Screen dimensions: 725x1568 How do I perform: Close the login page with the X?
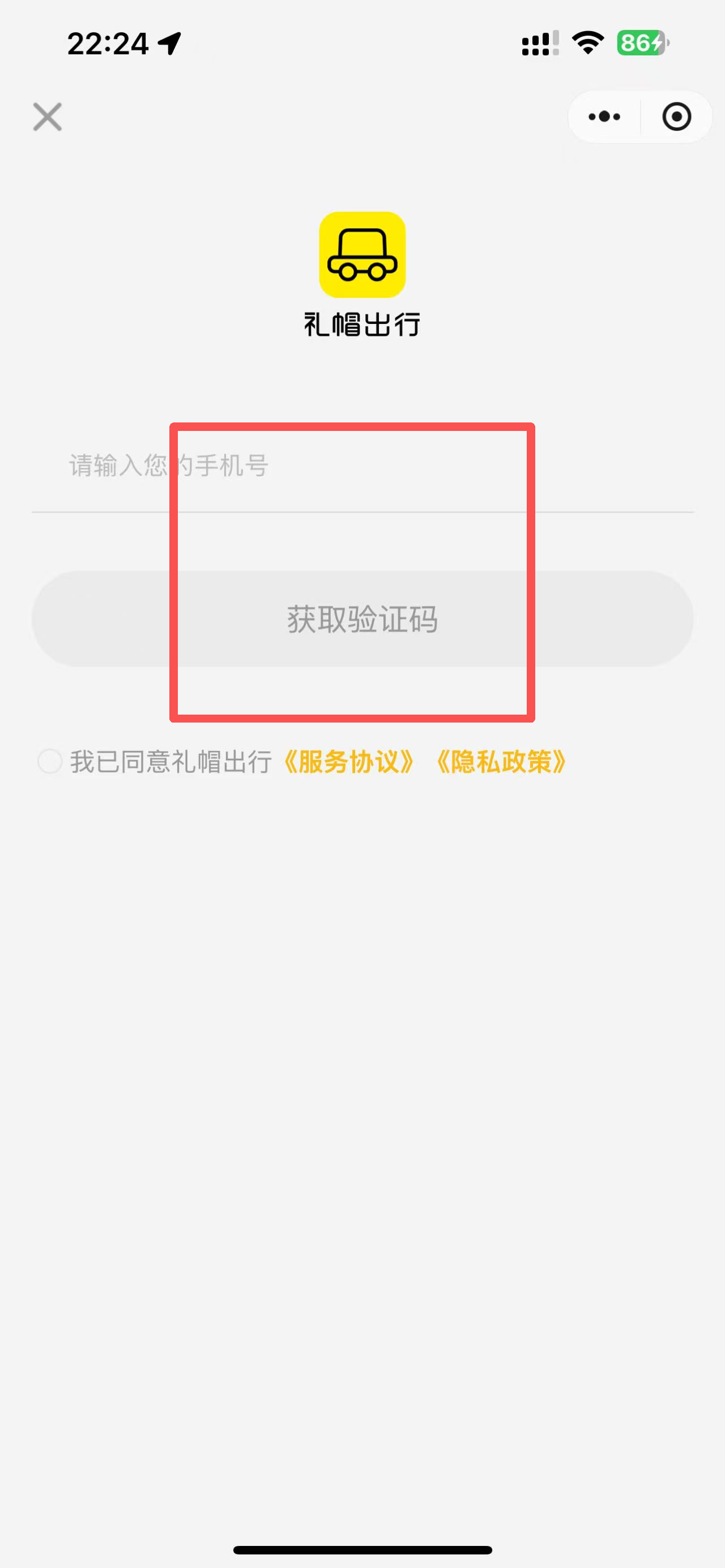click(48, 117)
